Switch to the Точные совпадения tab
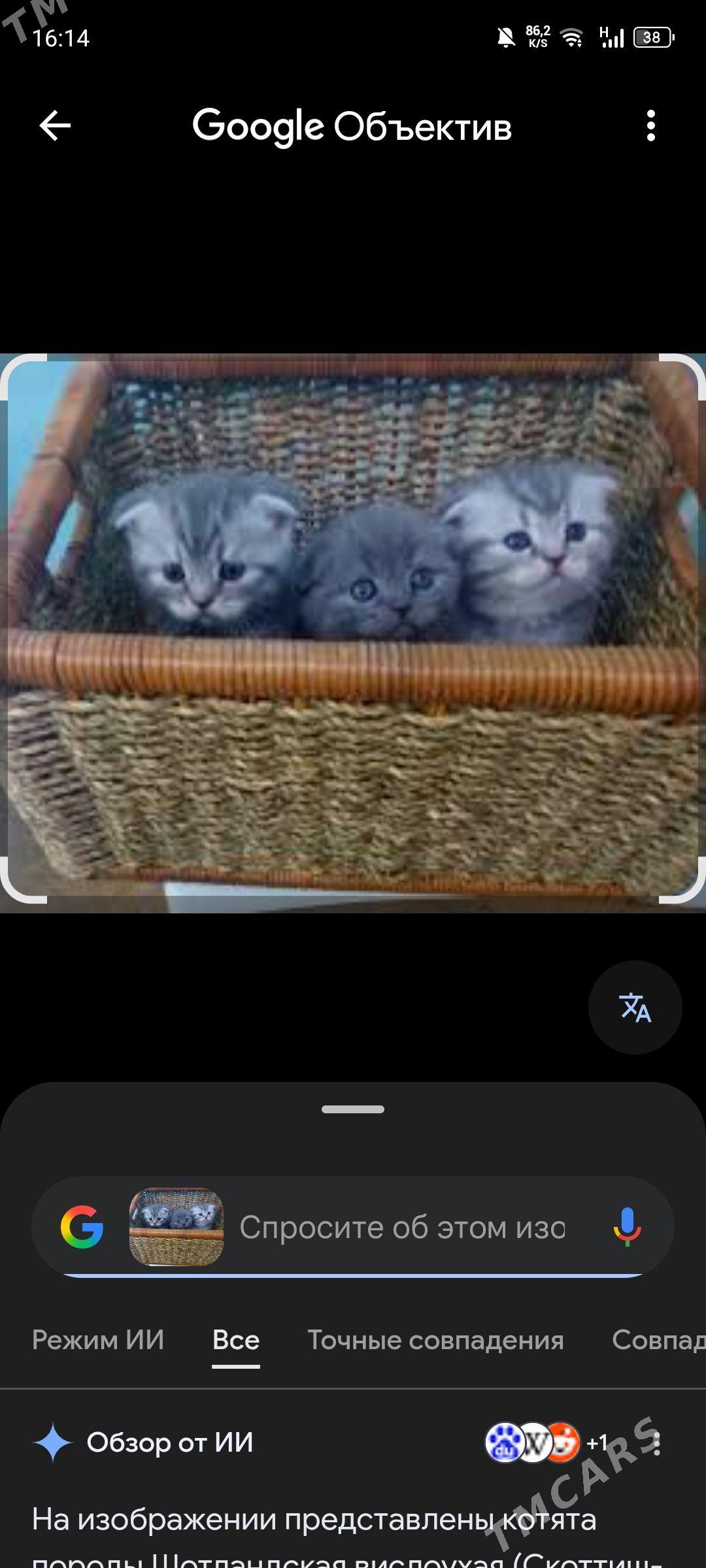The width and height of the screenshot is (706, 1568). (435, 1340)
